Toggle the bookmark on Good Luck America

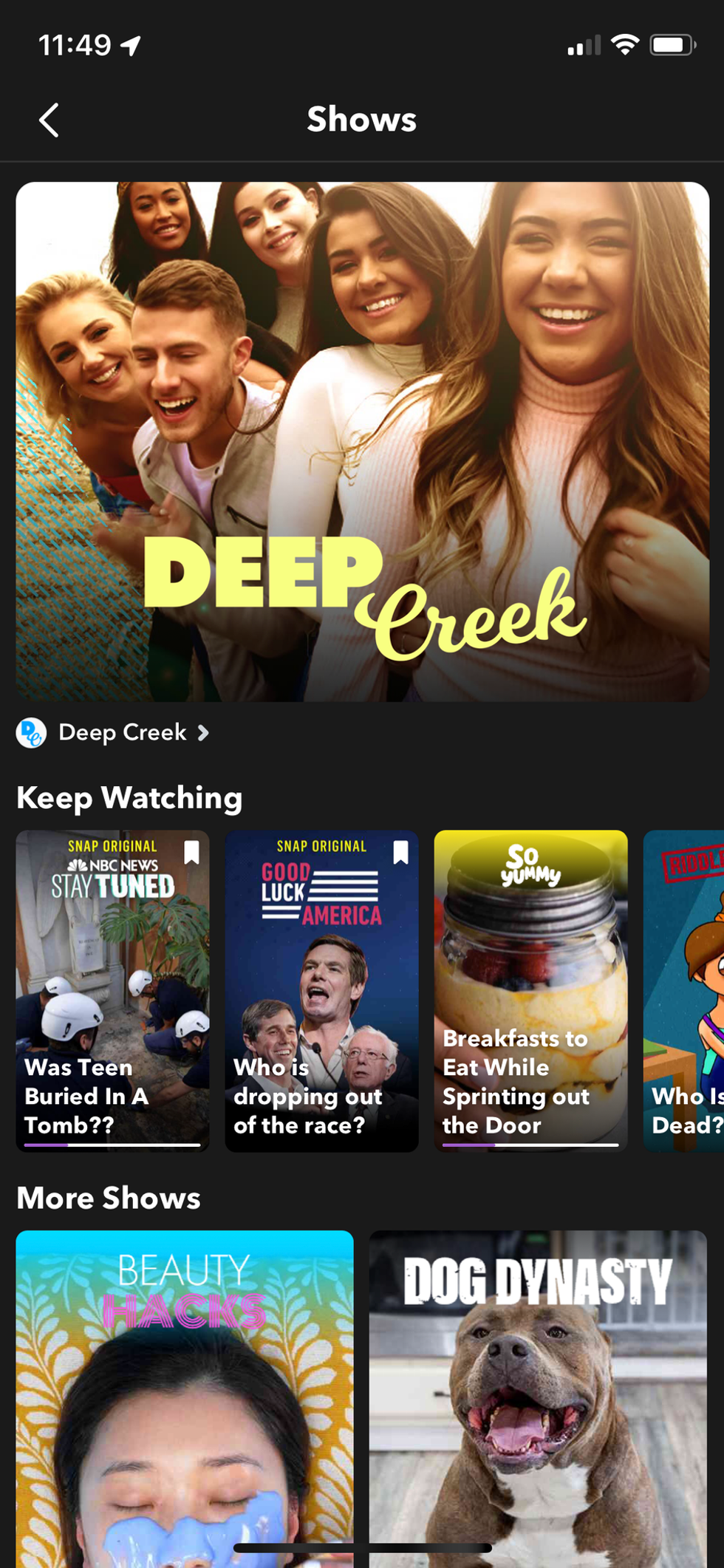(x=401, y=852)
